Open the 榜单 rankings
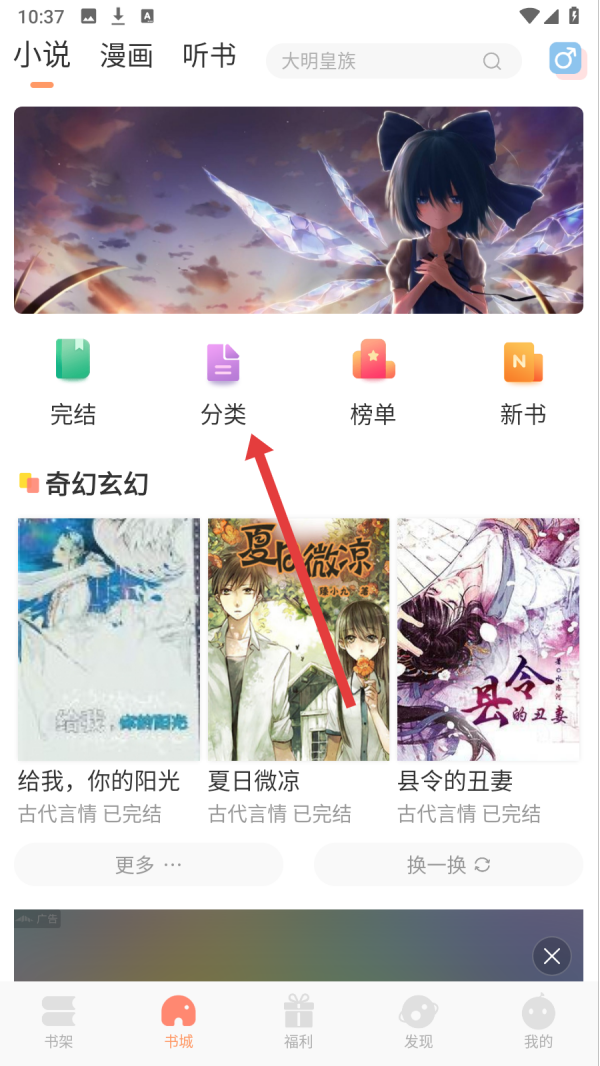 (373, 383)
